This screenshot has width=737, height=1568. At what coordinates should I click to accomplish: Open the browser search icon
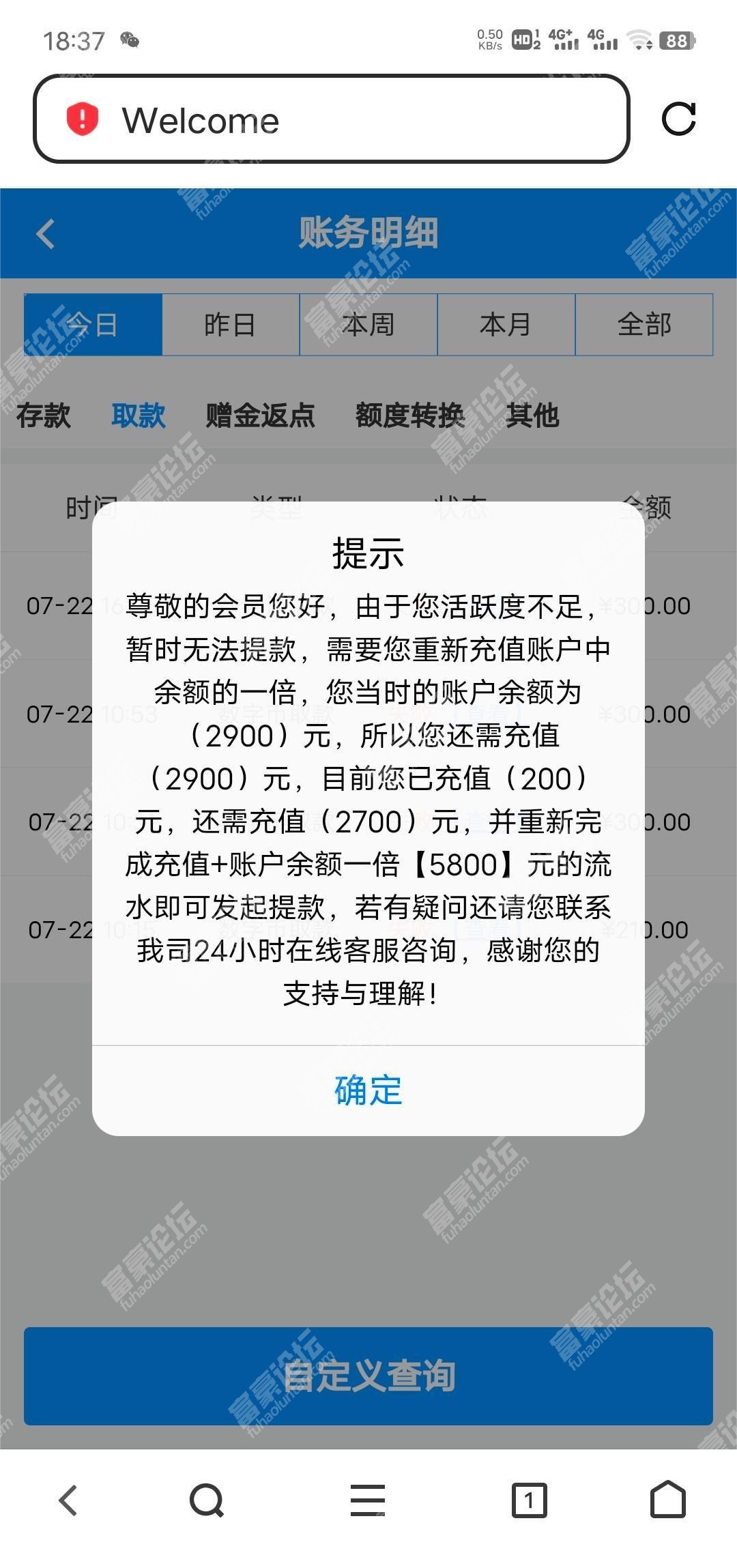[206, 1500]
